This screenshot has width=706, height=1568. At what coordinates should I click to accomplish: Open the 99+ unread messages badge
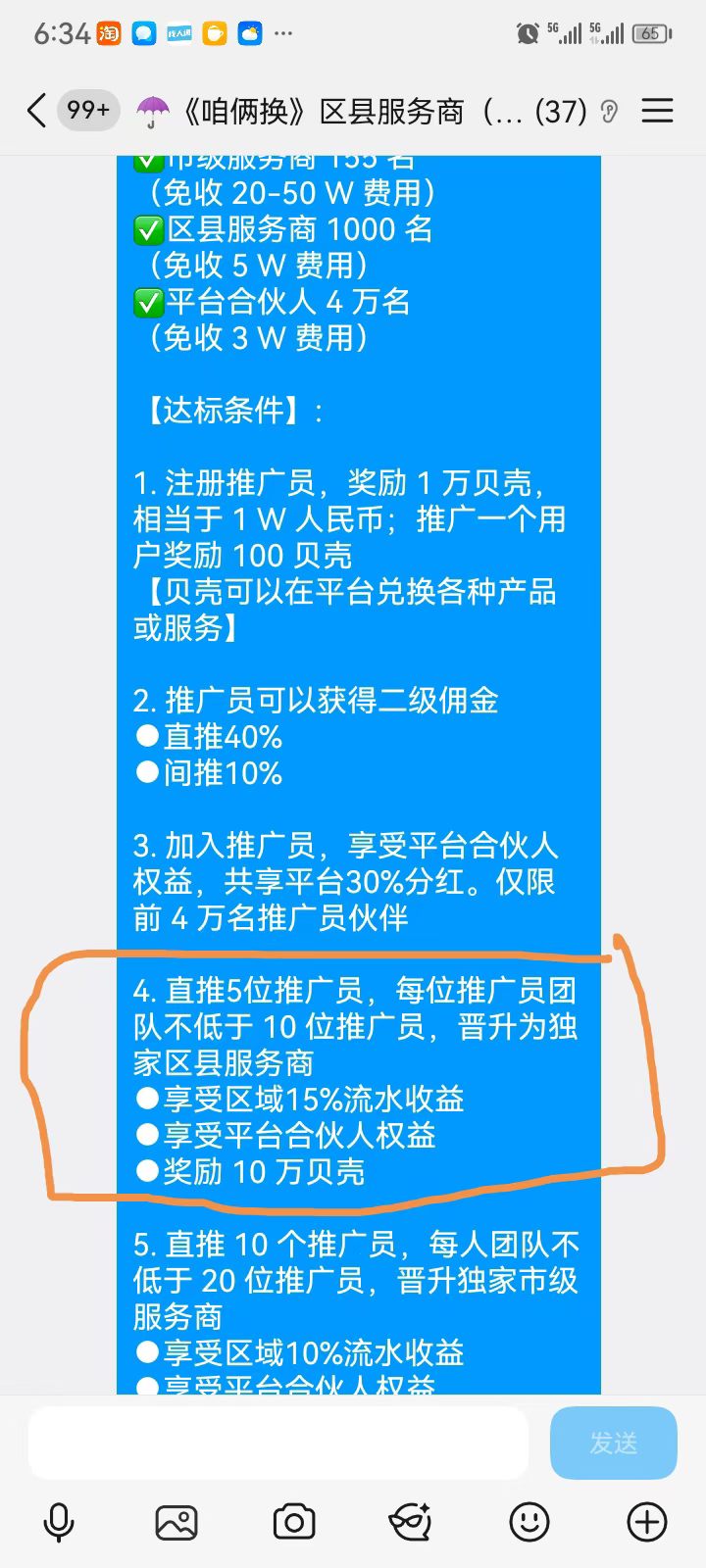point(88,110)
